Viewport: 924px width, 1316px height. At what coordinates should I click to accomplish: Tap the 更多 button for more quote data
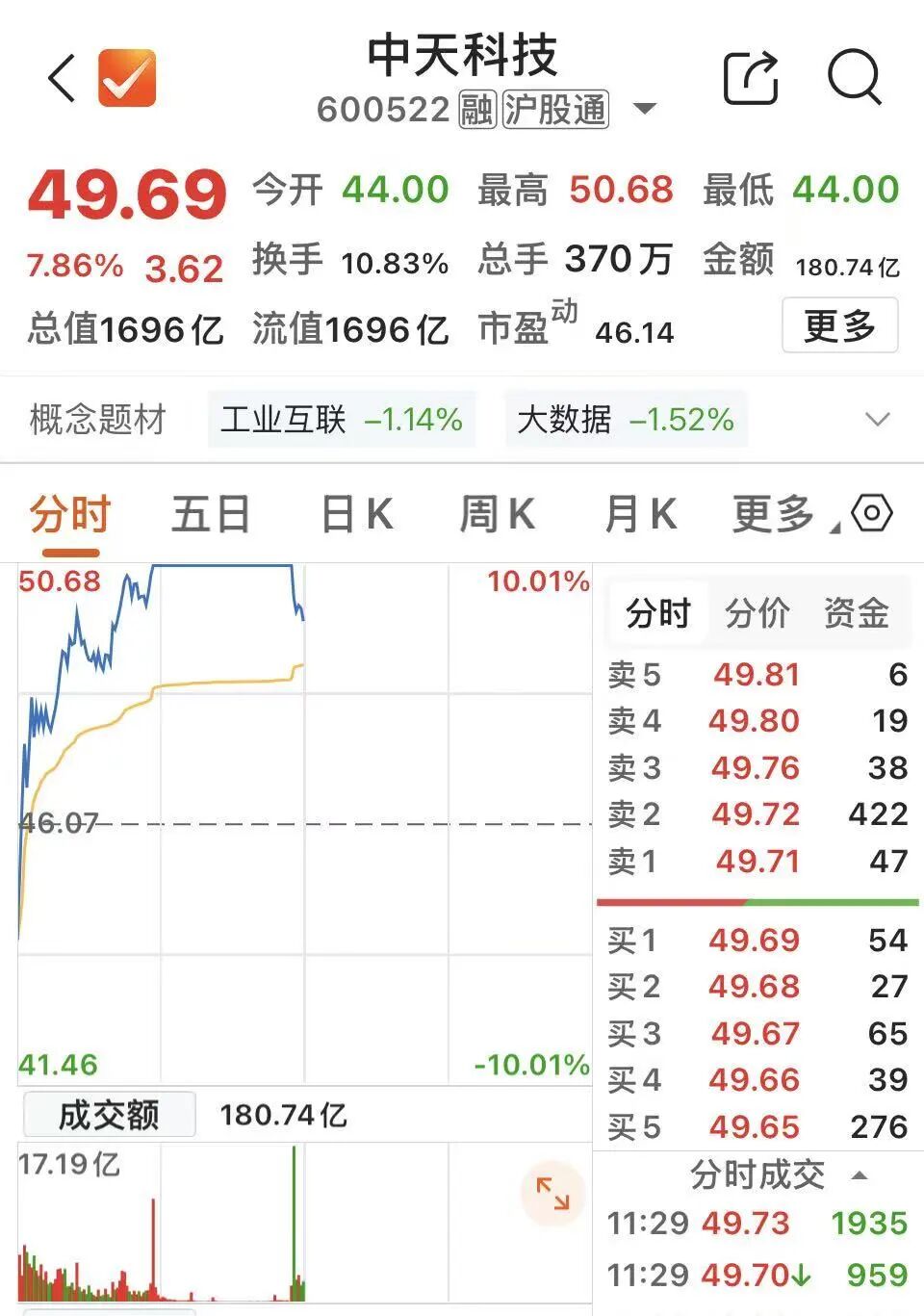[840, 325]
